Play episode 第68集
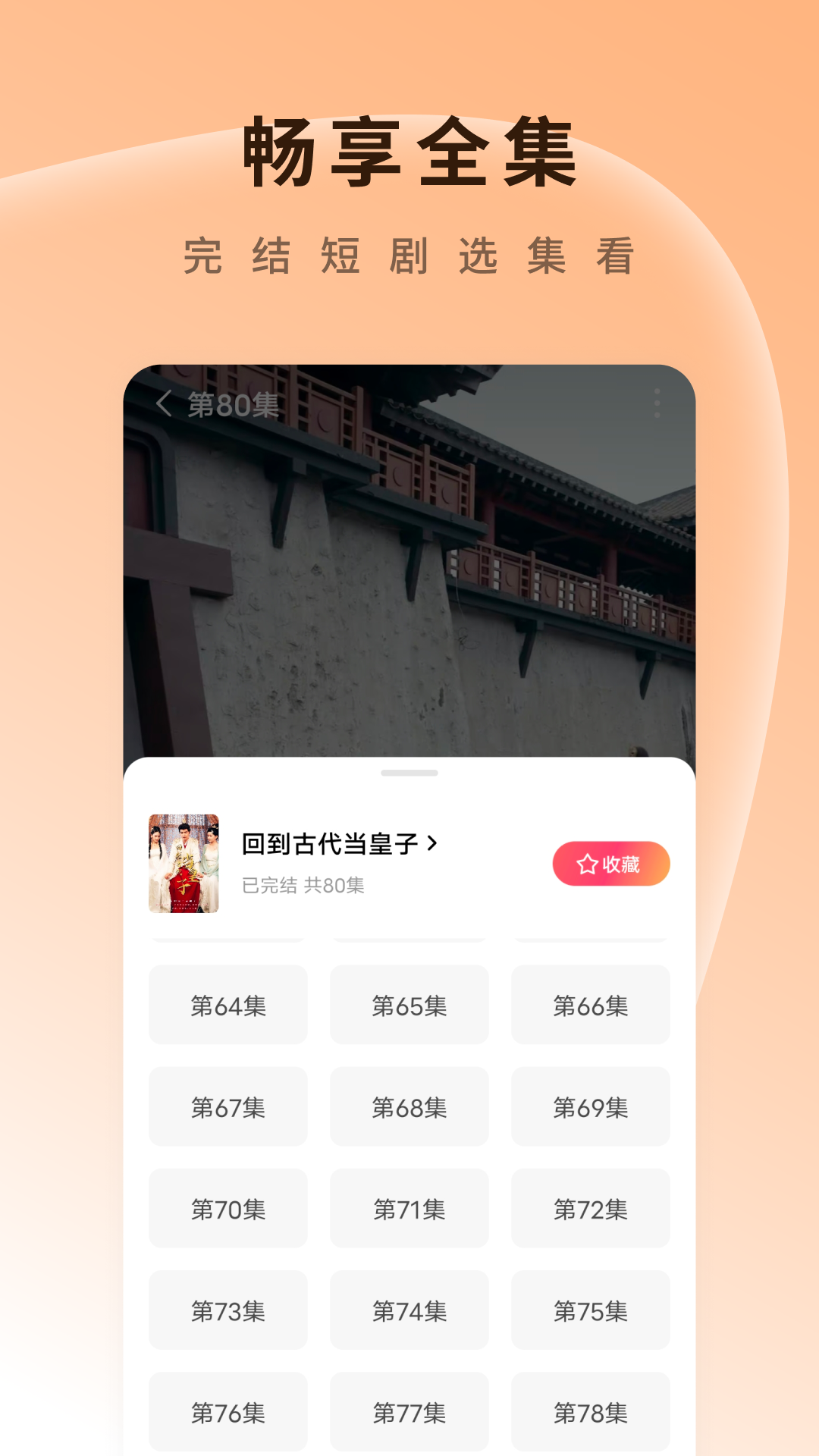This screenshot has height=1456, width=819. [x=409, y=1107]
